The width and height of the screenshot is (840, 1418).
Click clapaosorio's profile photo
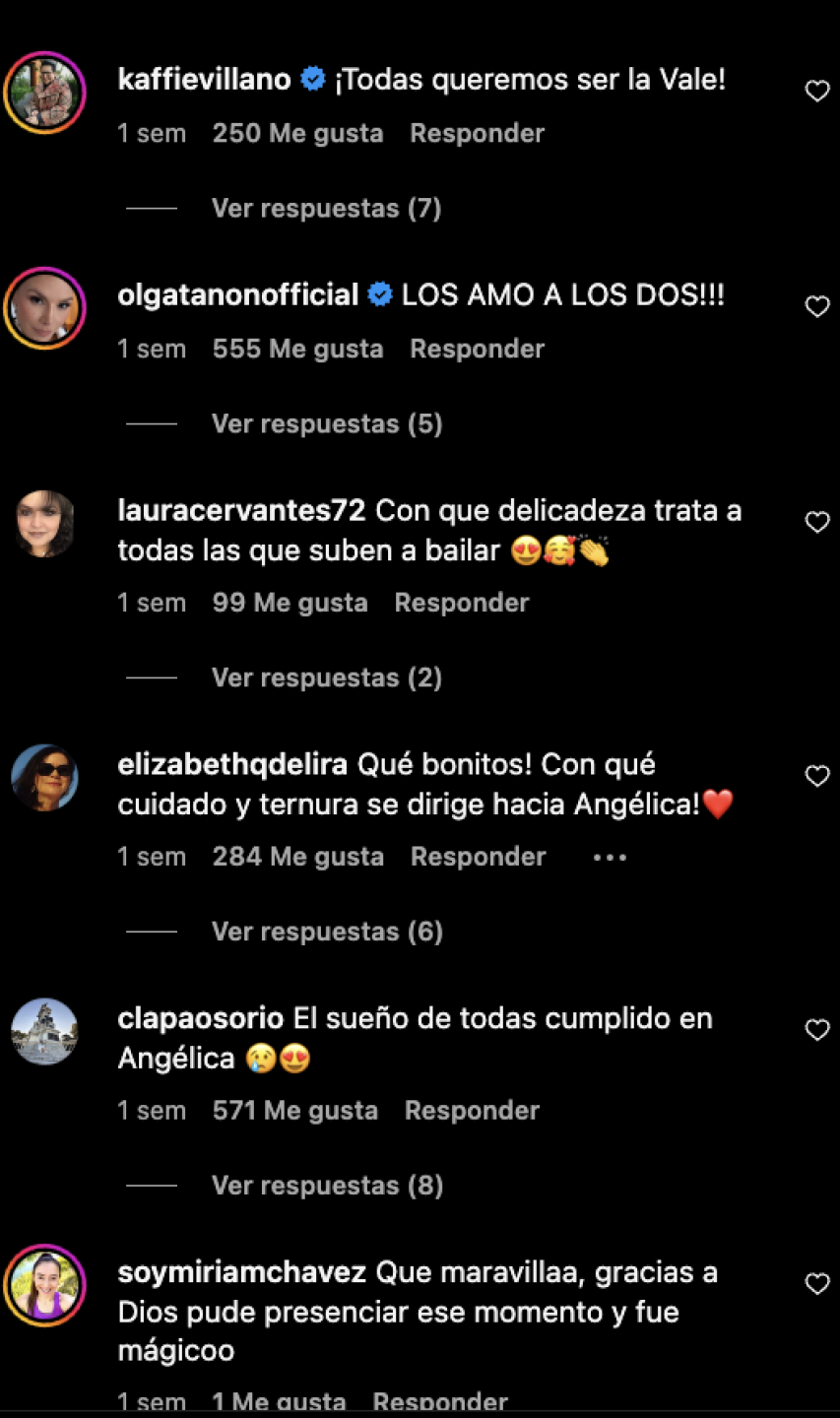click(x=44, y=1031)
